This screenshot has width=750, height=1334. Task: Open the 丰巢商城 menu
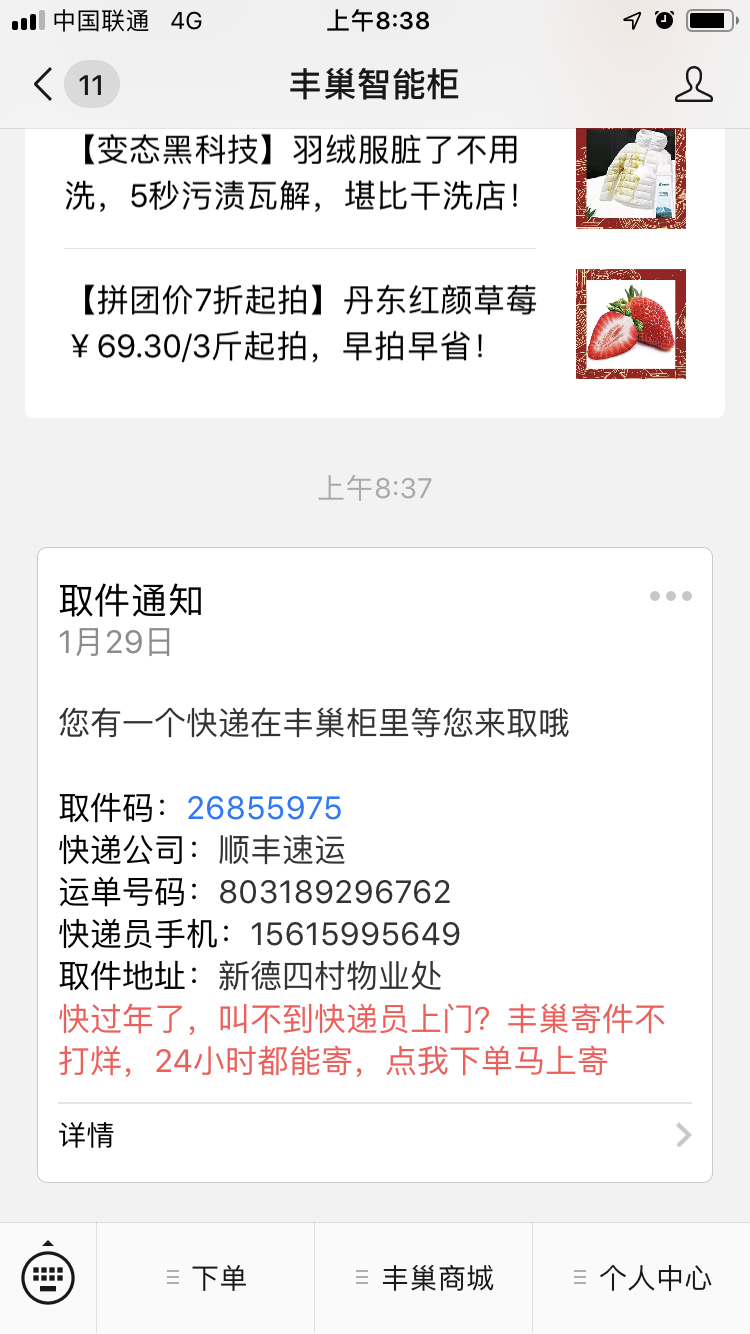pyautogui.click(x=424, y=1278)
